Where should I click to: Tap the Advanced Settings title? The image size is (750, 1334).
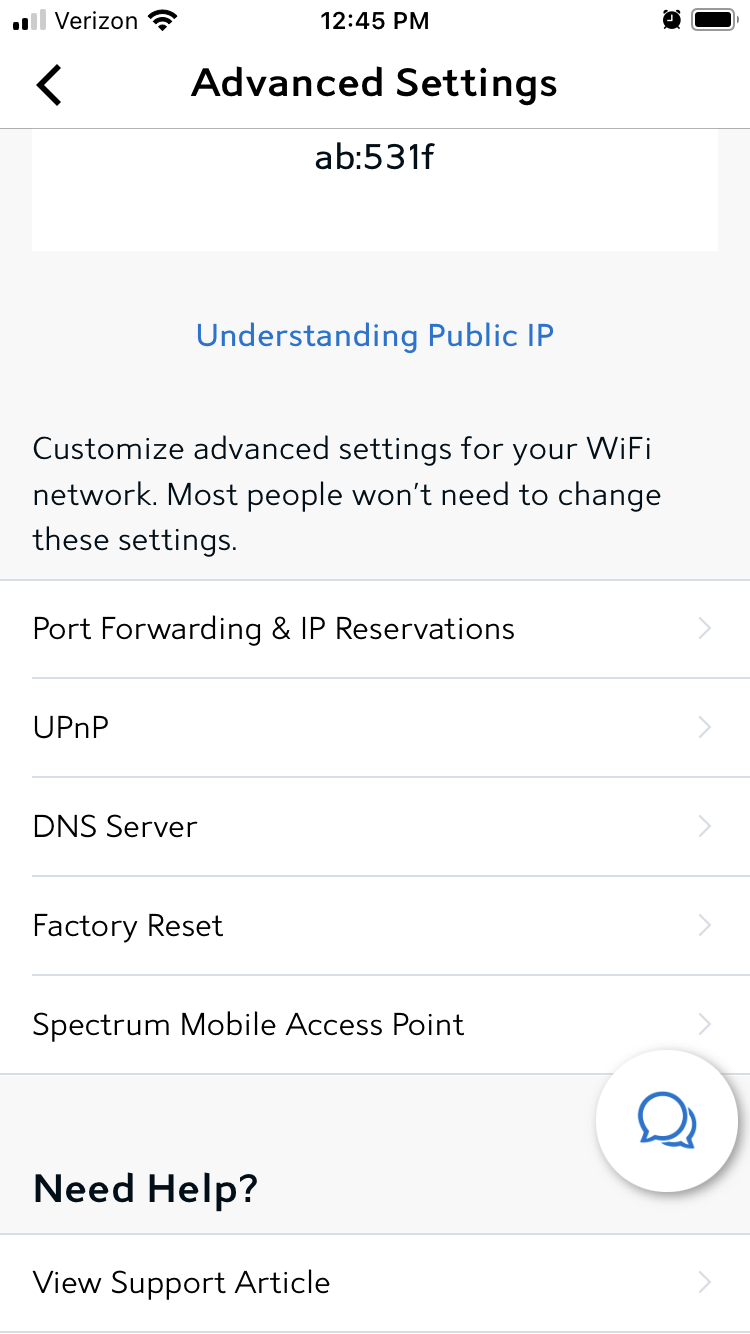coord(374,83)
